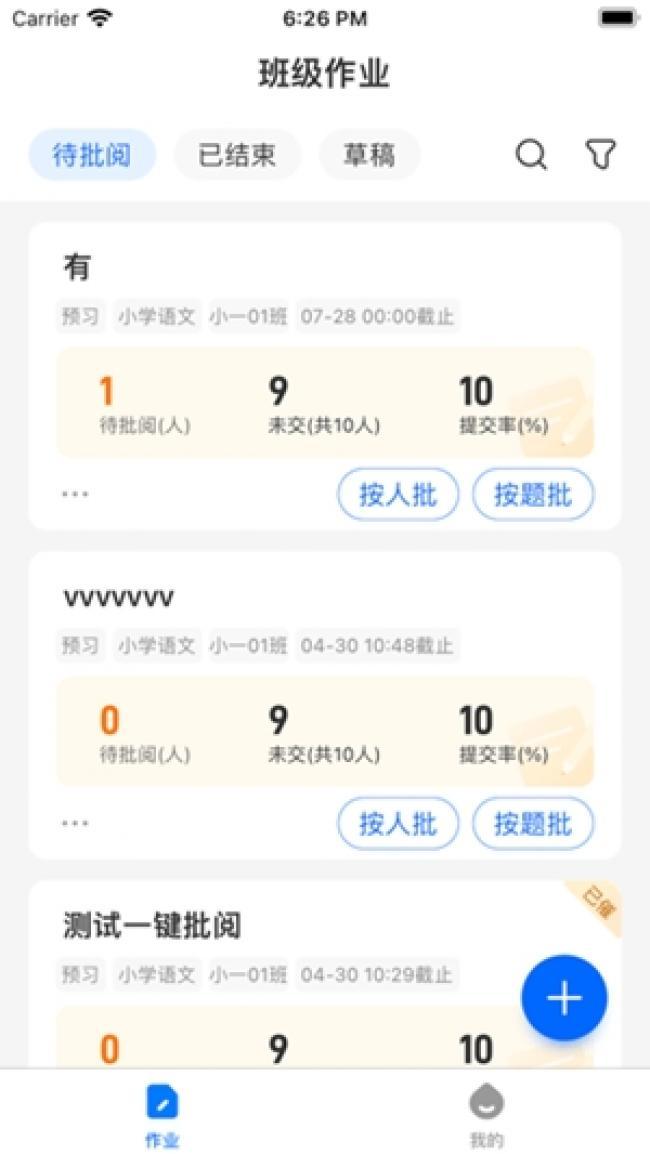Tap 按题批 on the 有 homework

(533, 495)
